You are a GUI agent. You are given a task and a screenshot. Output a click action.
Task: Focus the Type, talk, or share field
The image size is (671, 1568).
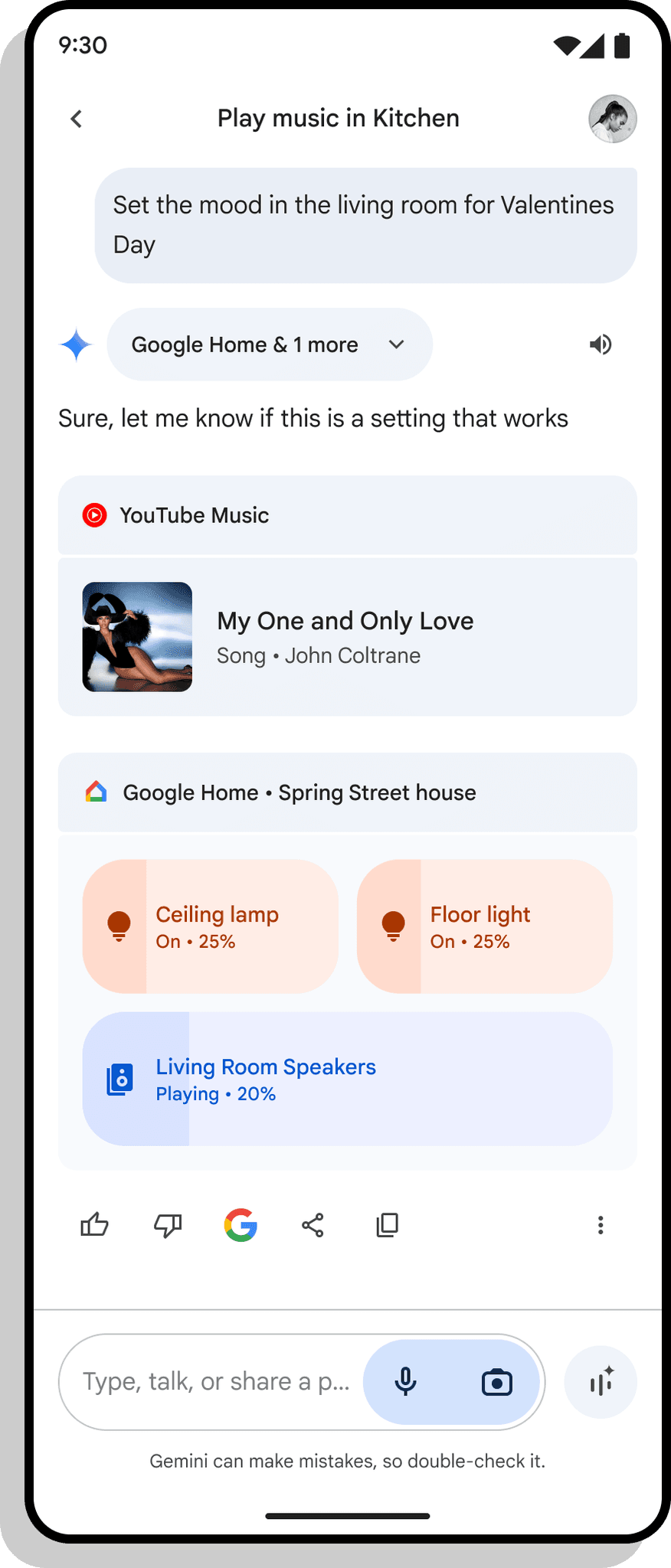click(216, 1382)
